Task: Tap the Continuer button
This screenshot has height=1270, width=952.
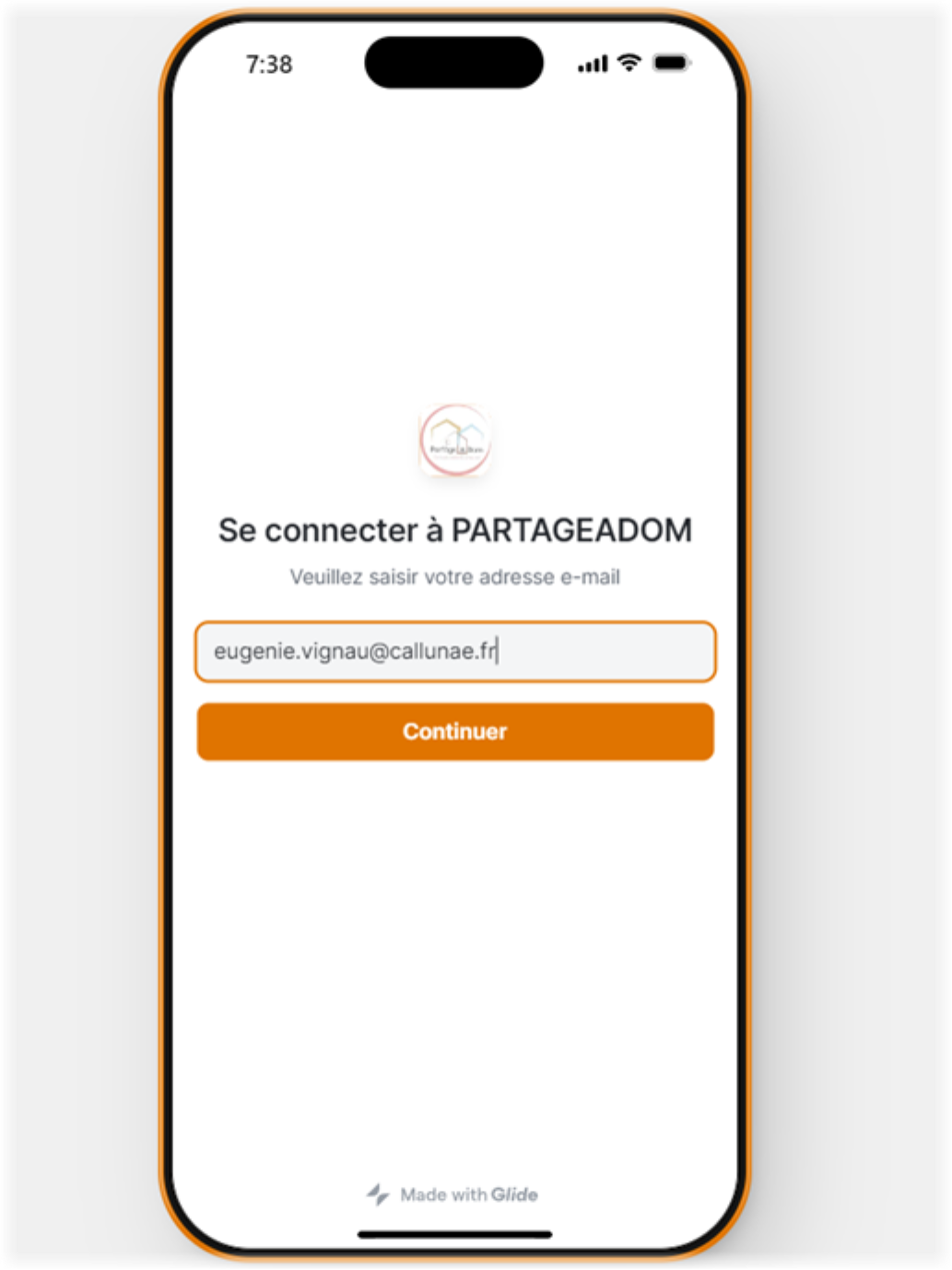Action: click(x=454, y=732)
